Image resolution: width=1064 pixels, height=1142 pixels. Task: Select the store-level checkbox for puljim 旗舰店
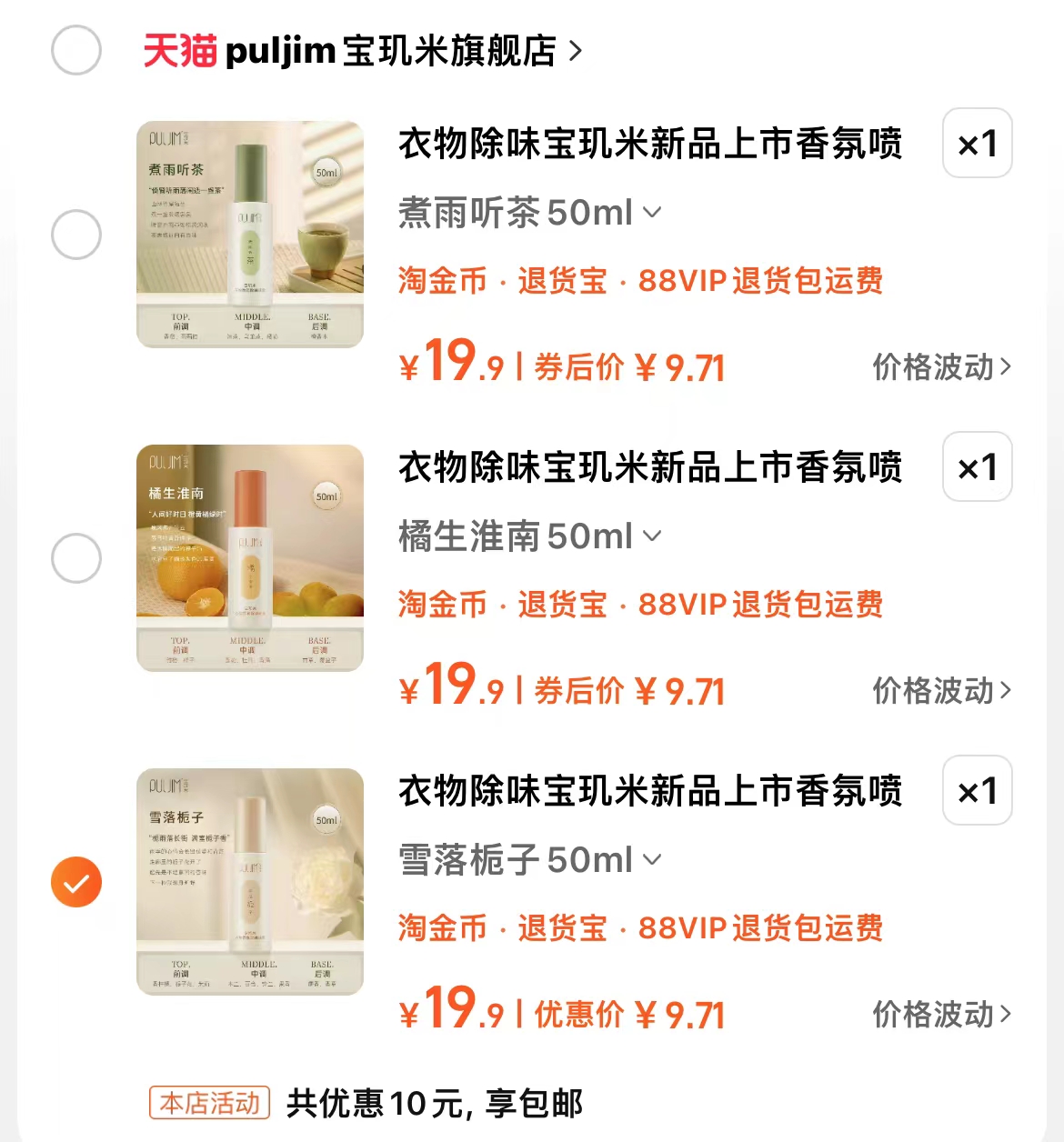tap(76, 52)
